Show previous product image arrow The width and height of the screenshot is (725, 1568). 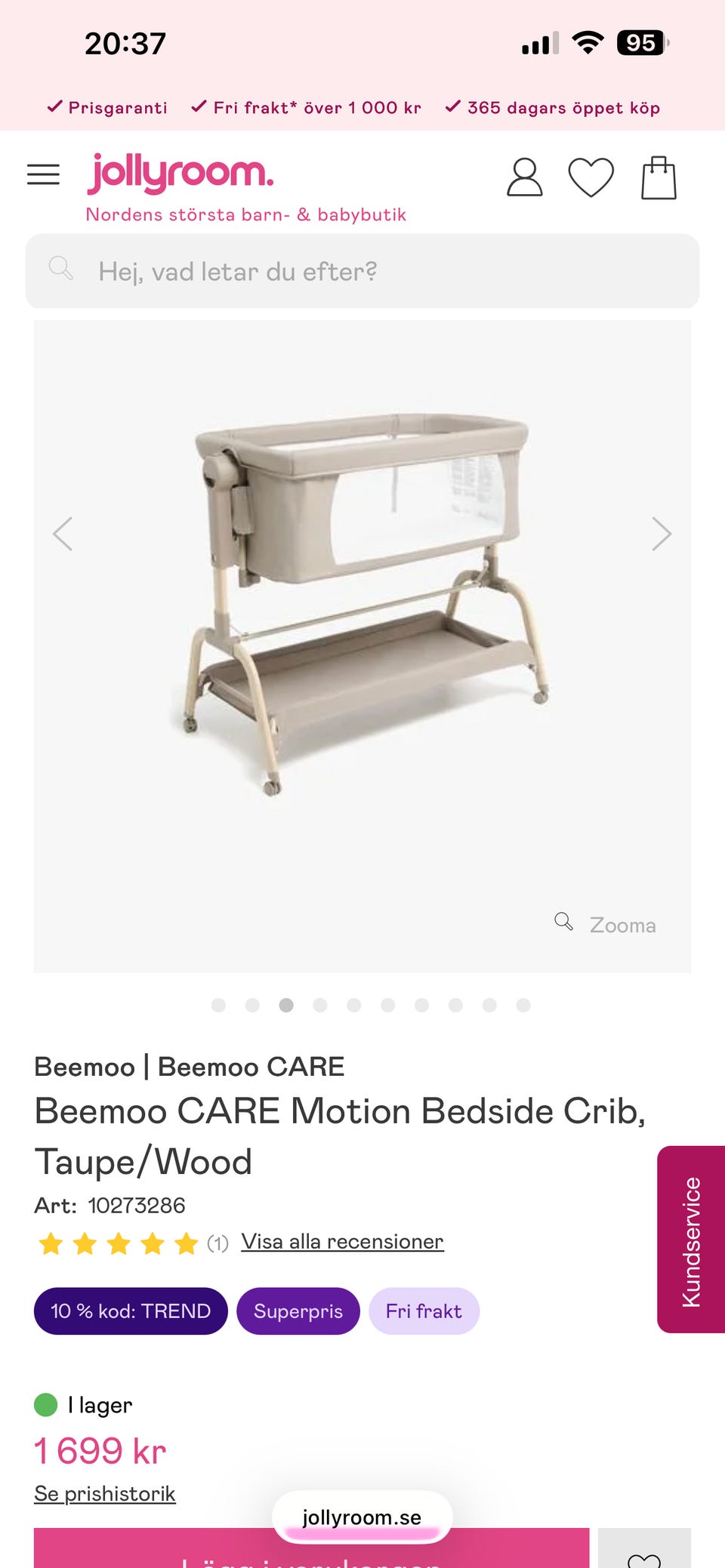63,534
